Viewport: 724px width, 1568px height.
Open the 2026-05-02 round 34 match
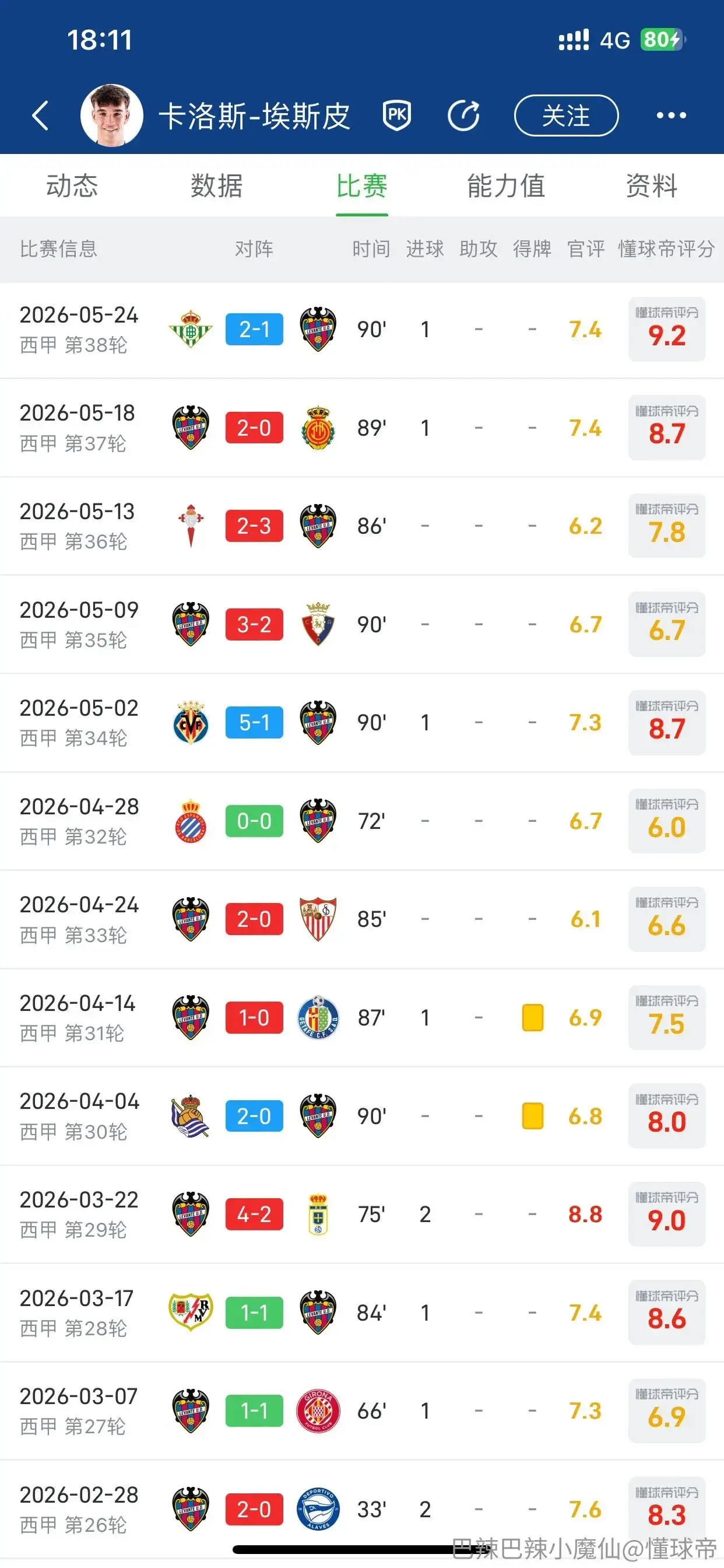[x=362, y=723]
